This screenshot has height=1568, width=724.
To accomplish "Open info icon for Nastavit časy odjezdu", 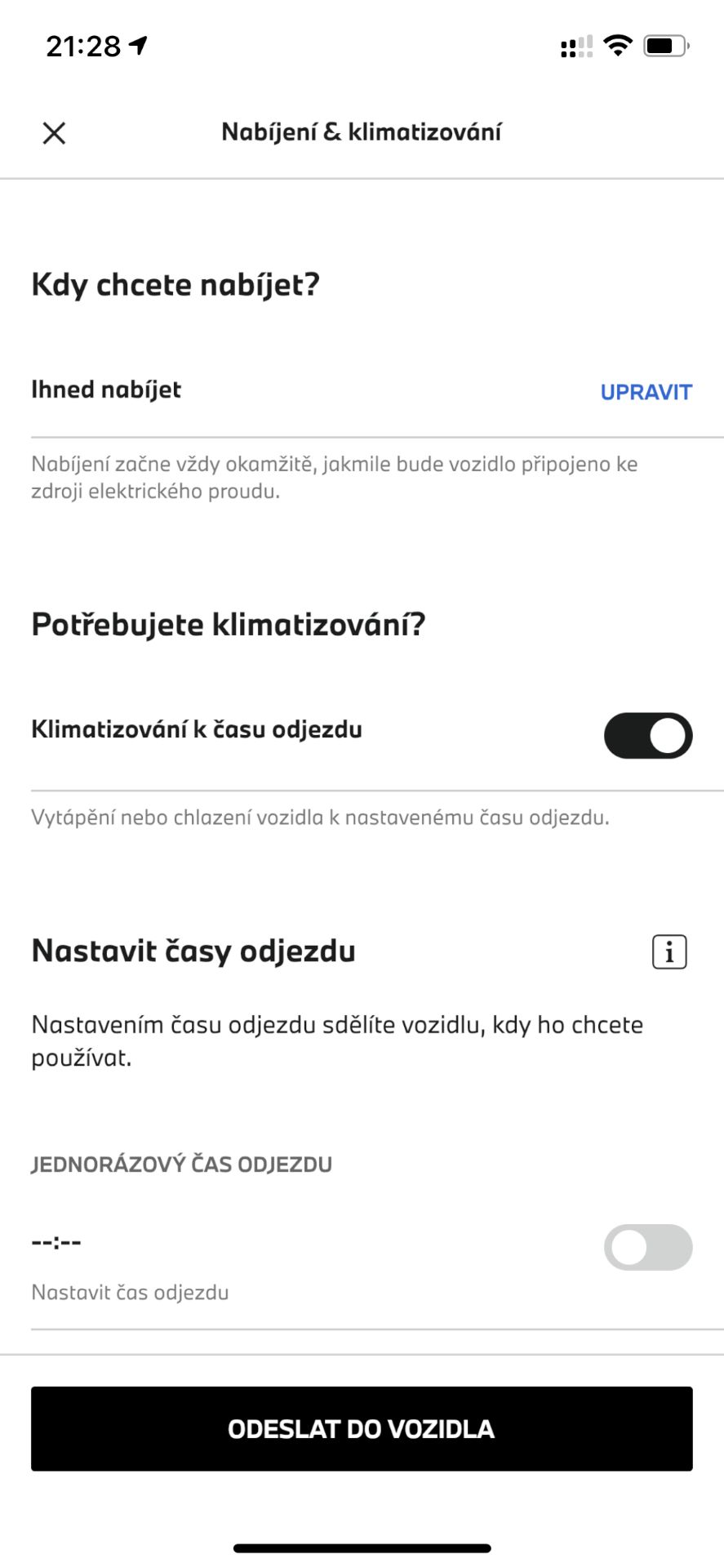I will pos(669,952).
